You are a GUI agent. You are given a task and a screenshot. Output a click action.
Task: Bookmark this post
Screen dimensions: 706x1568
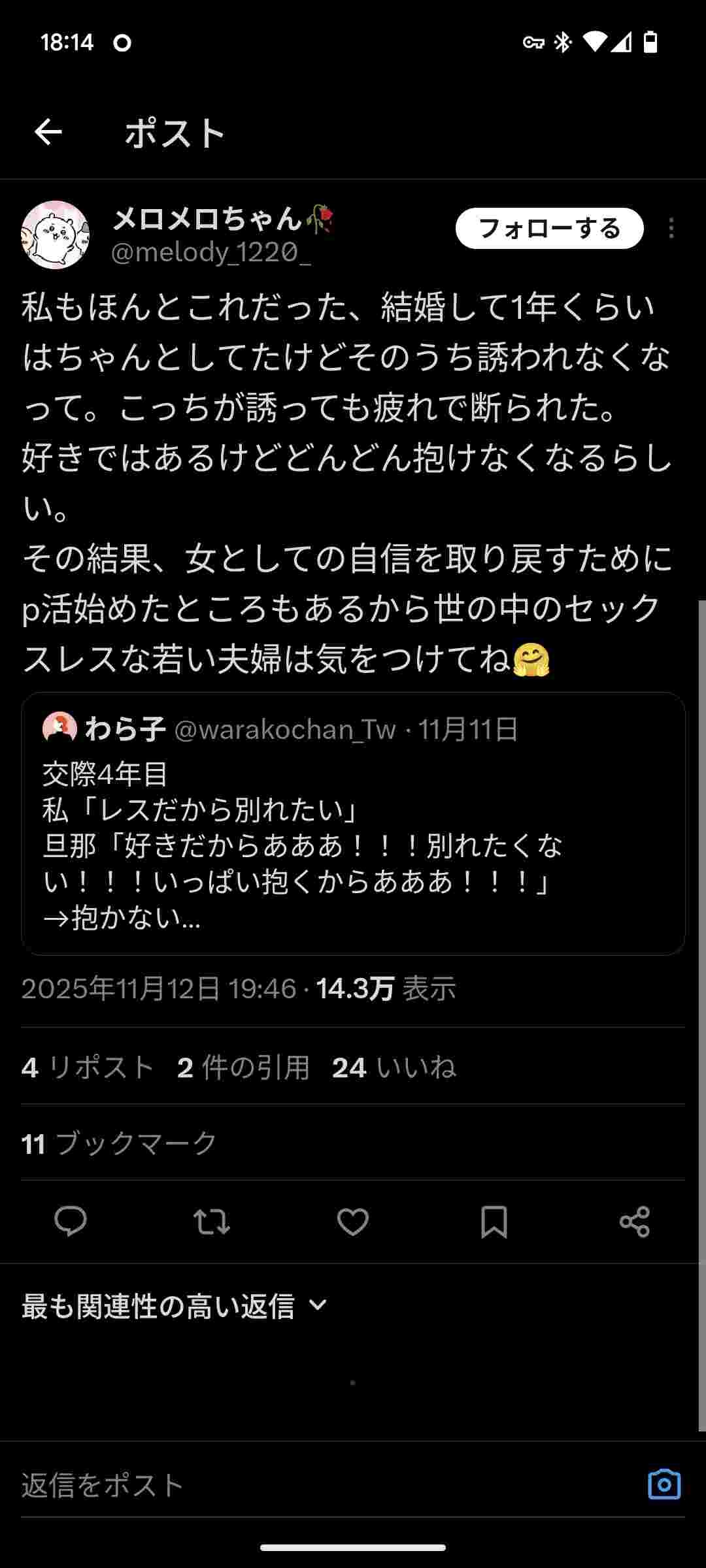click(x=494, y=1221)
